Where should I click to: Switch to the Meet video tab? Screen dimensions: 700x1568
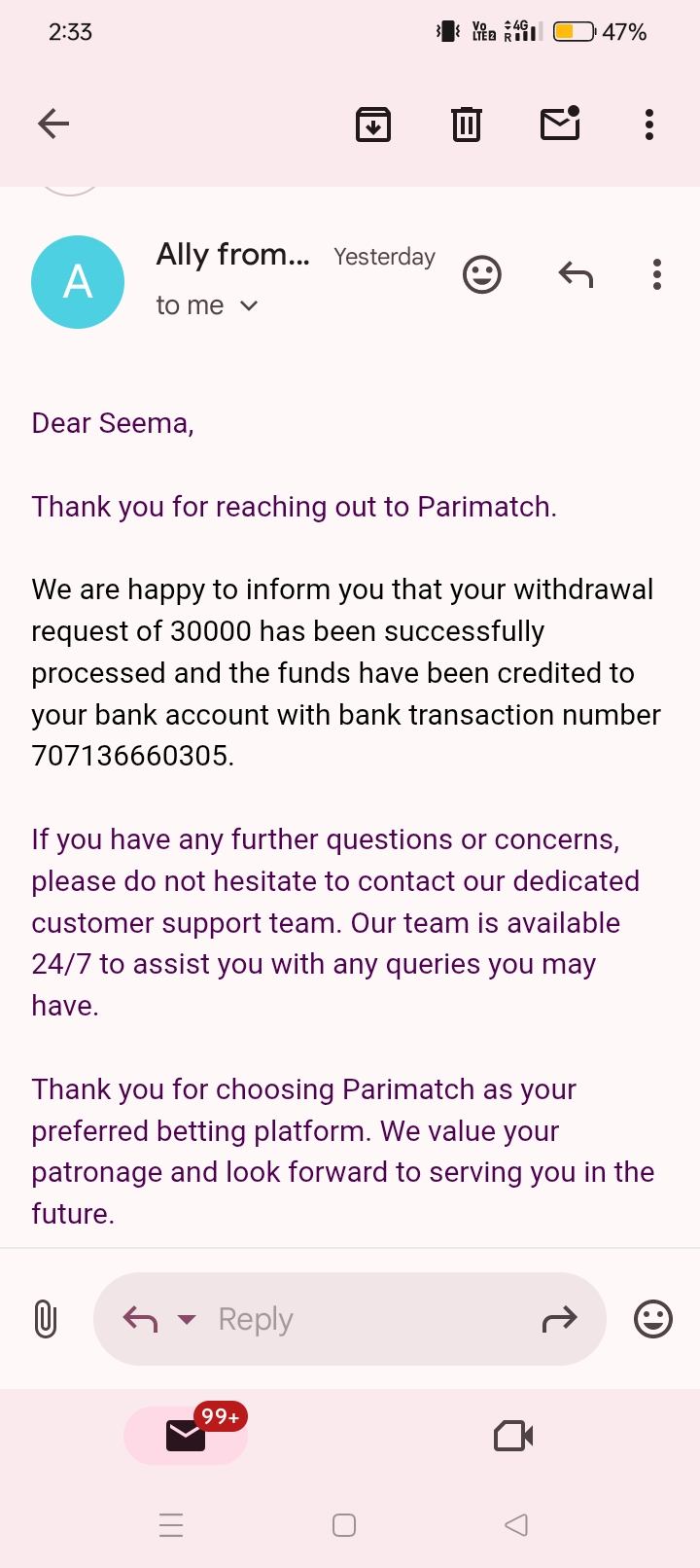point(513,1436)
